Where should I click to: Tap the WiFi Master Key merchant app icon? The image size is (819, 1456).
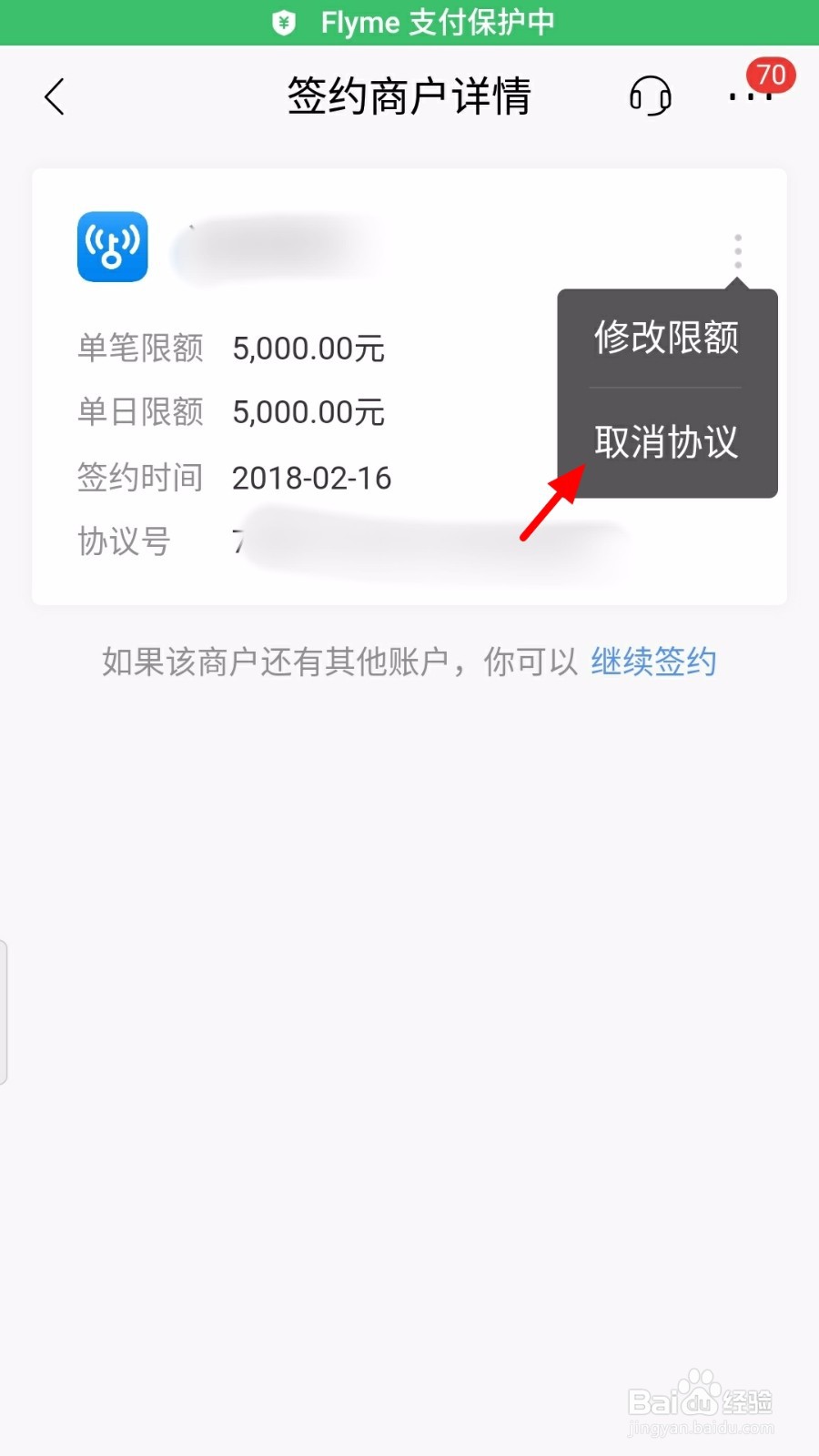[x=112, y=247]
